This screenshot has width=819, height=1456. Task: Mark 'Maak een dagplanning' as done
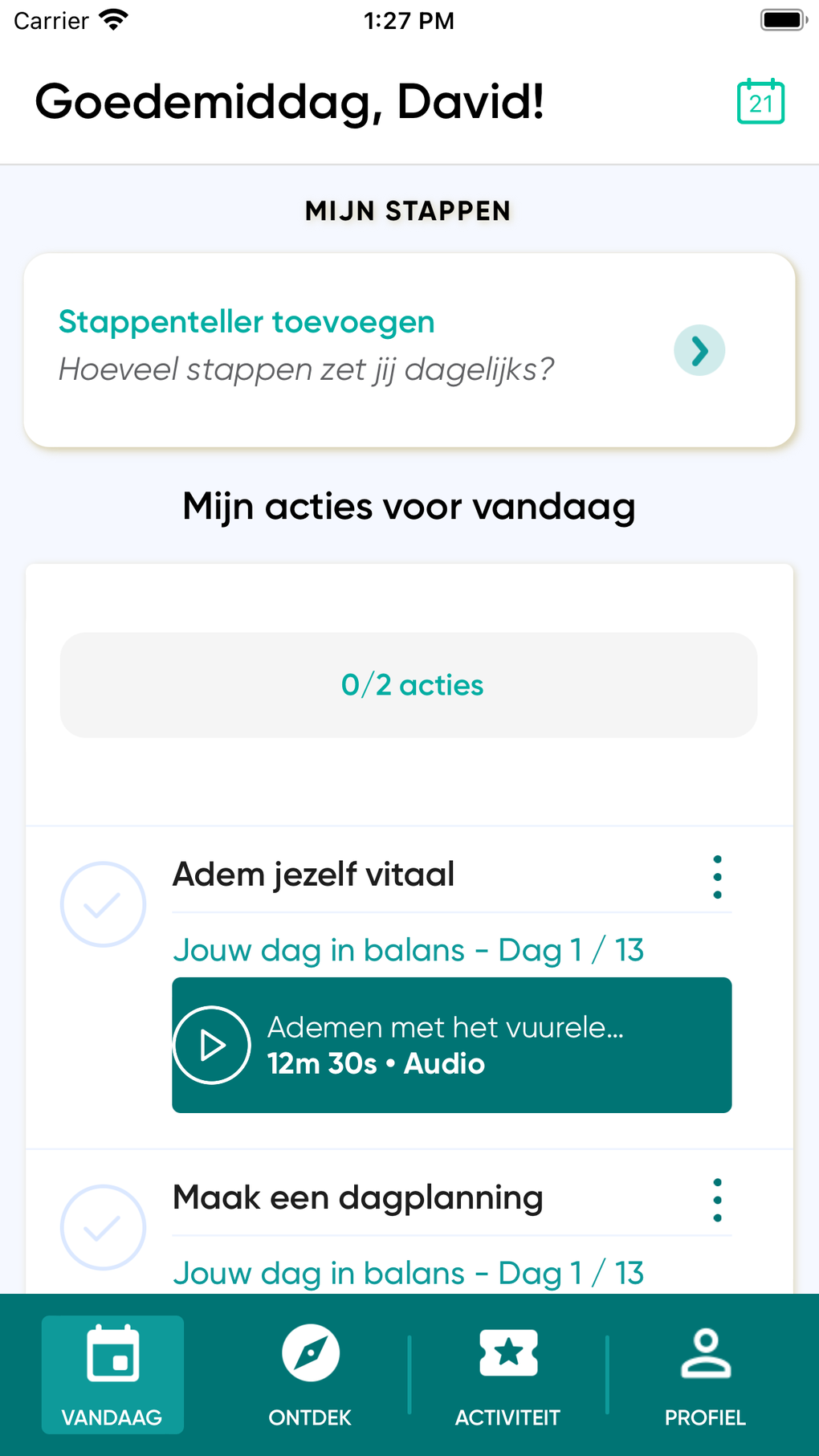pos(103,1227)
